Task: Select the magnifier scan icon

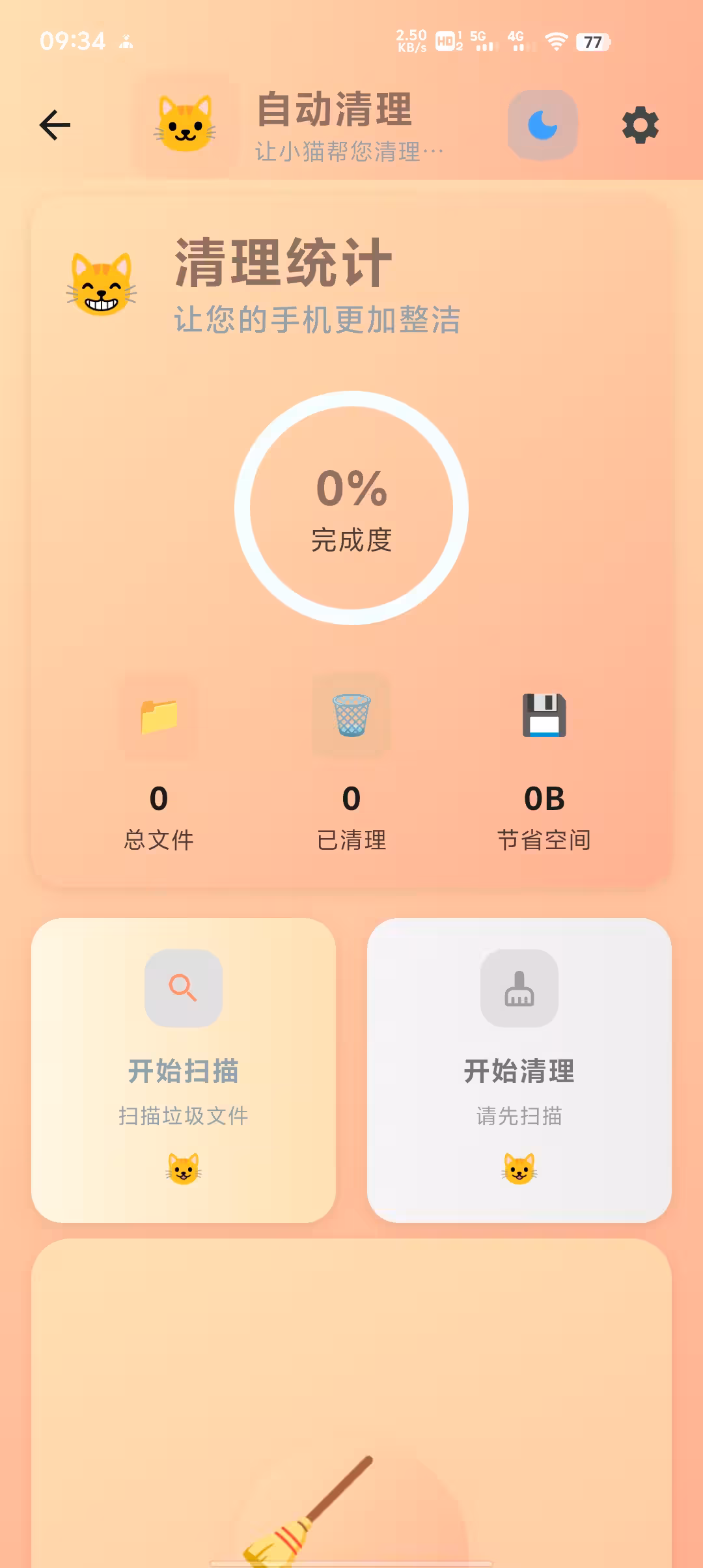Action: 184,987
